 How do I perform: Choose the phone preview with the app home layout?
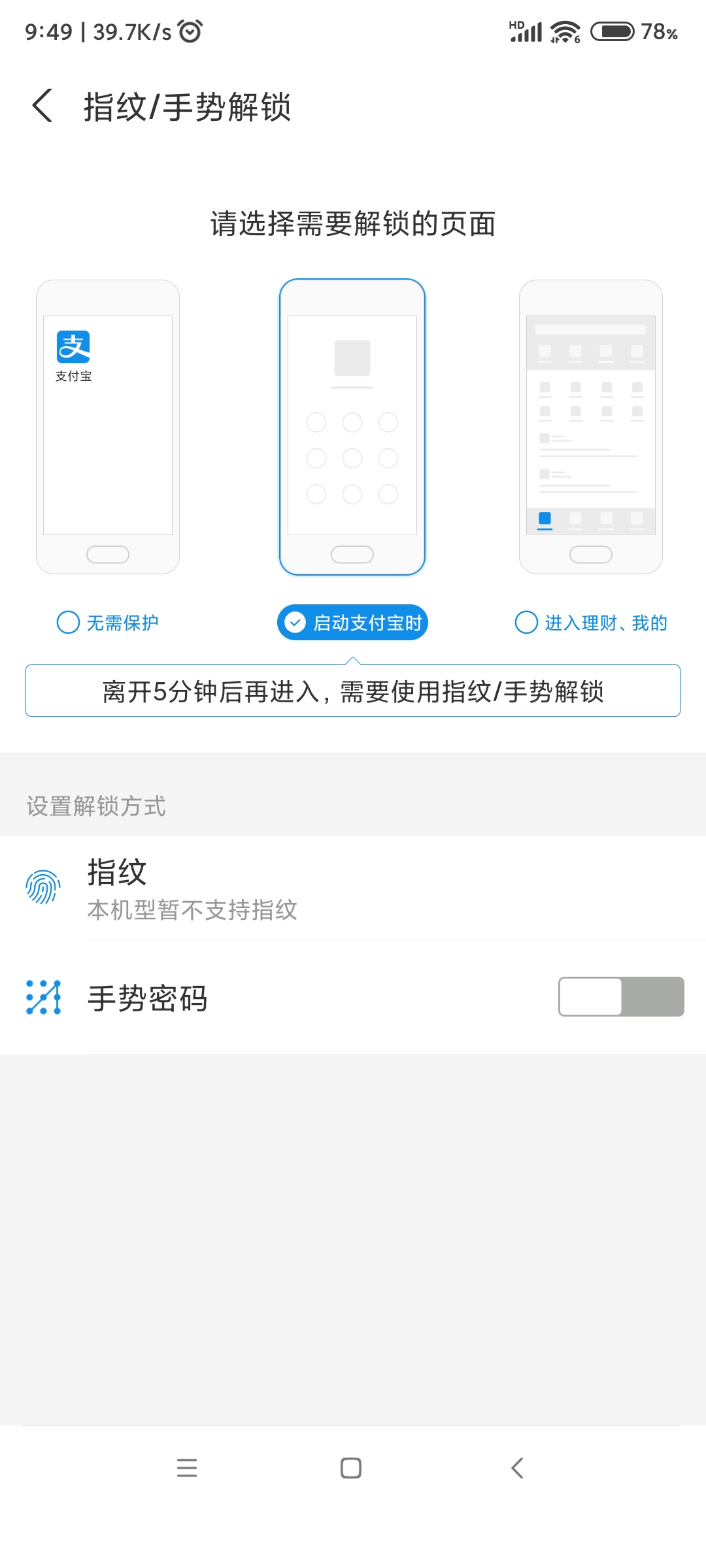(591, 427)
